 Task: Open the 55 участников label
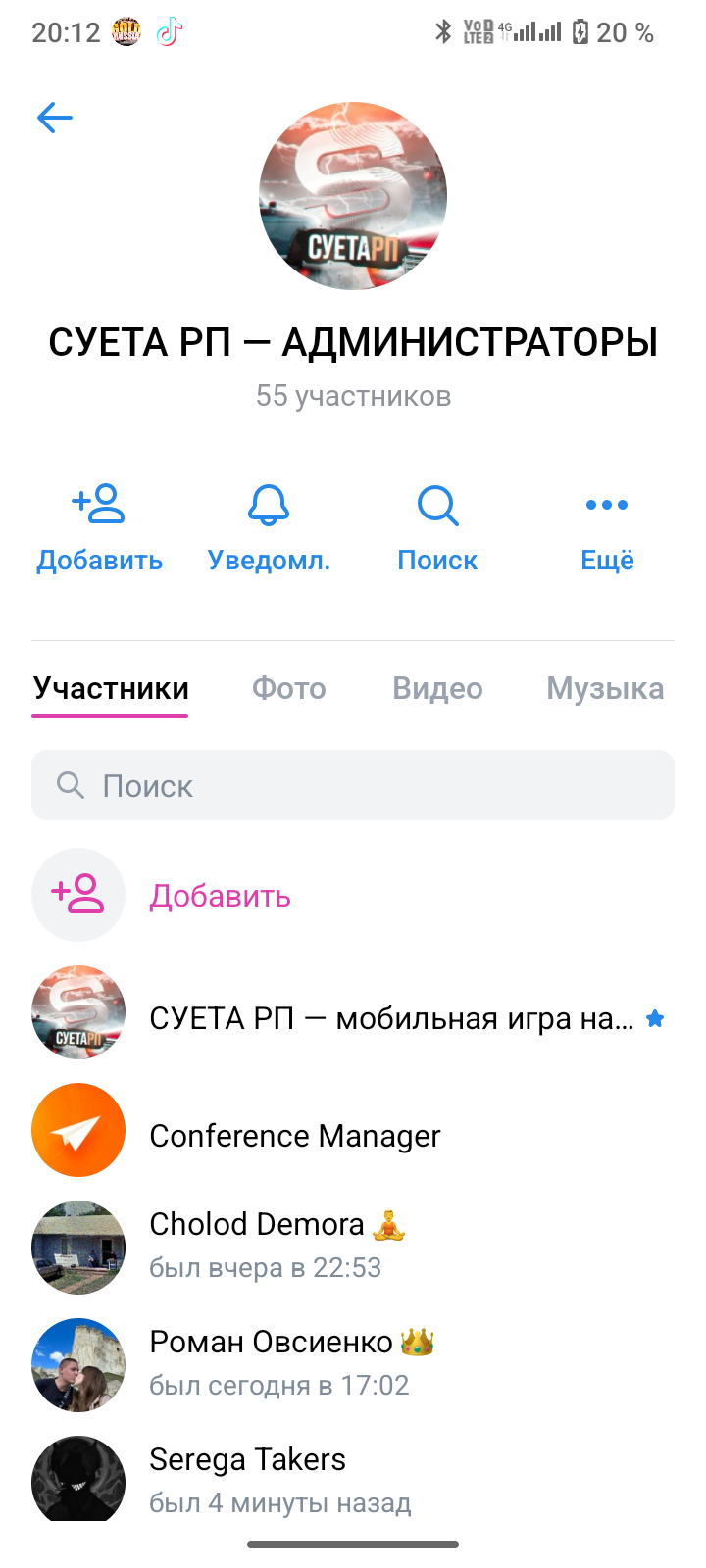click(x=352, y=396)
